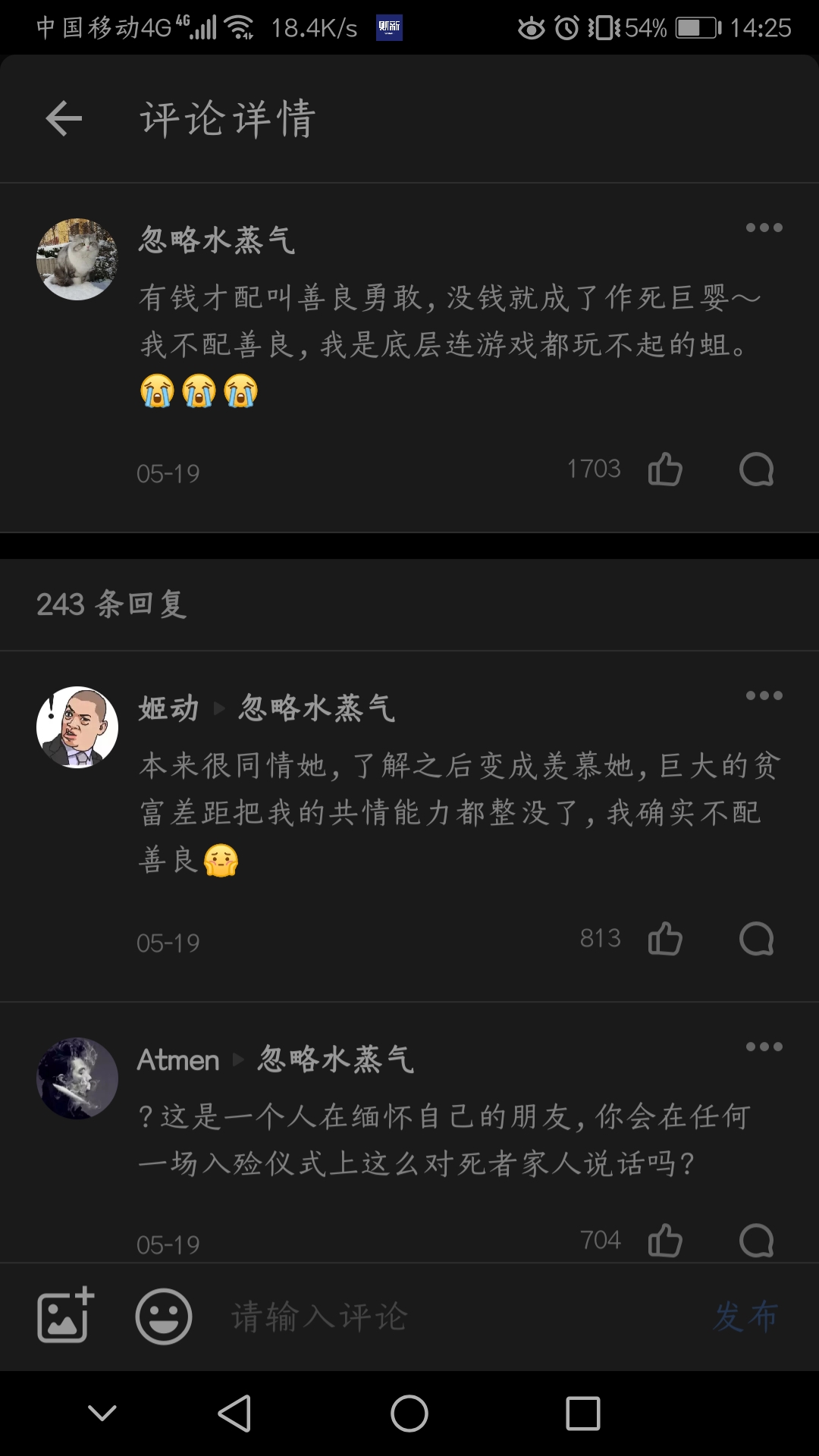Screen dimensions: 819x1456
Task: Like 姬动's reply with 813 likes
Action: click(665, 939)
